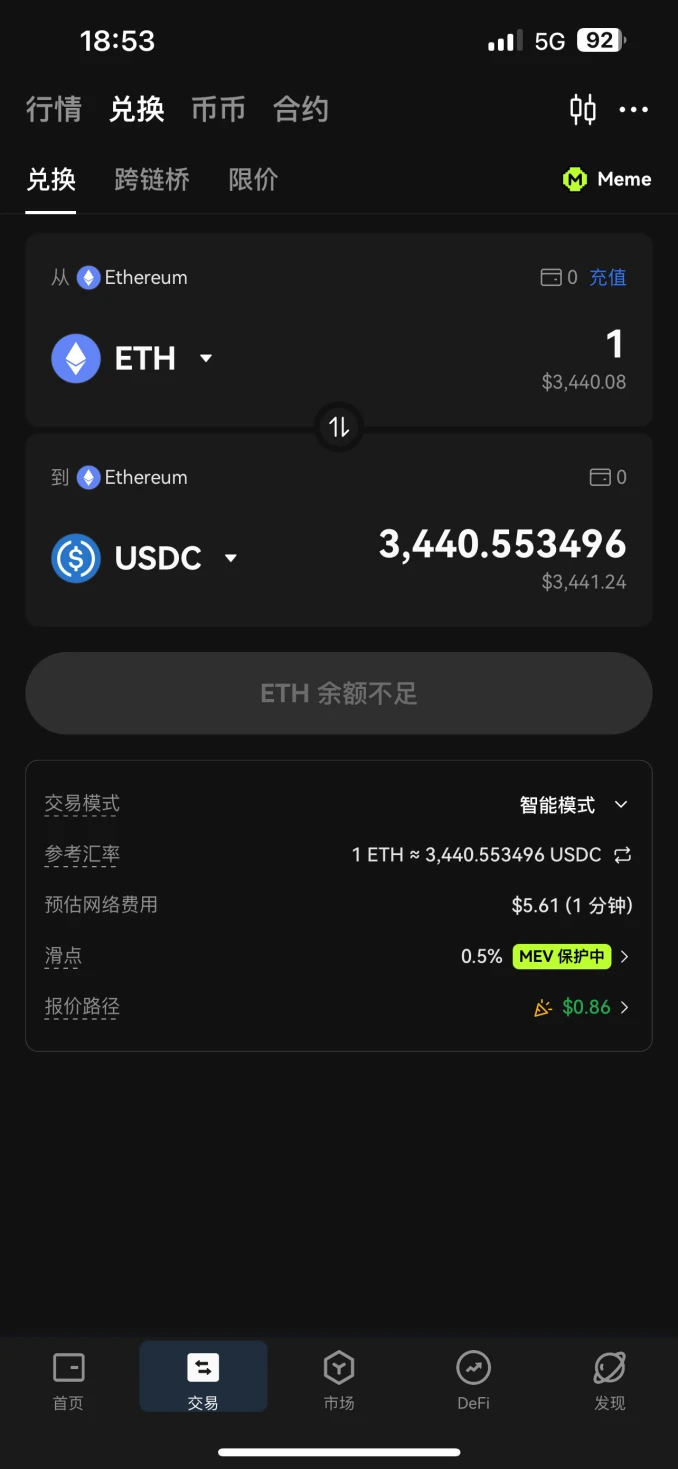The width and height of the screenshot is (678, 1469).
Task: Switch to the DeFi bottom tab
Action: (x=474, y=1380)
